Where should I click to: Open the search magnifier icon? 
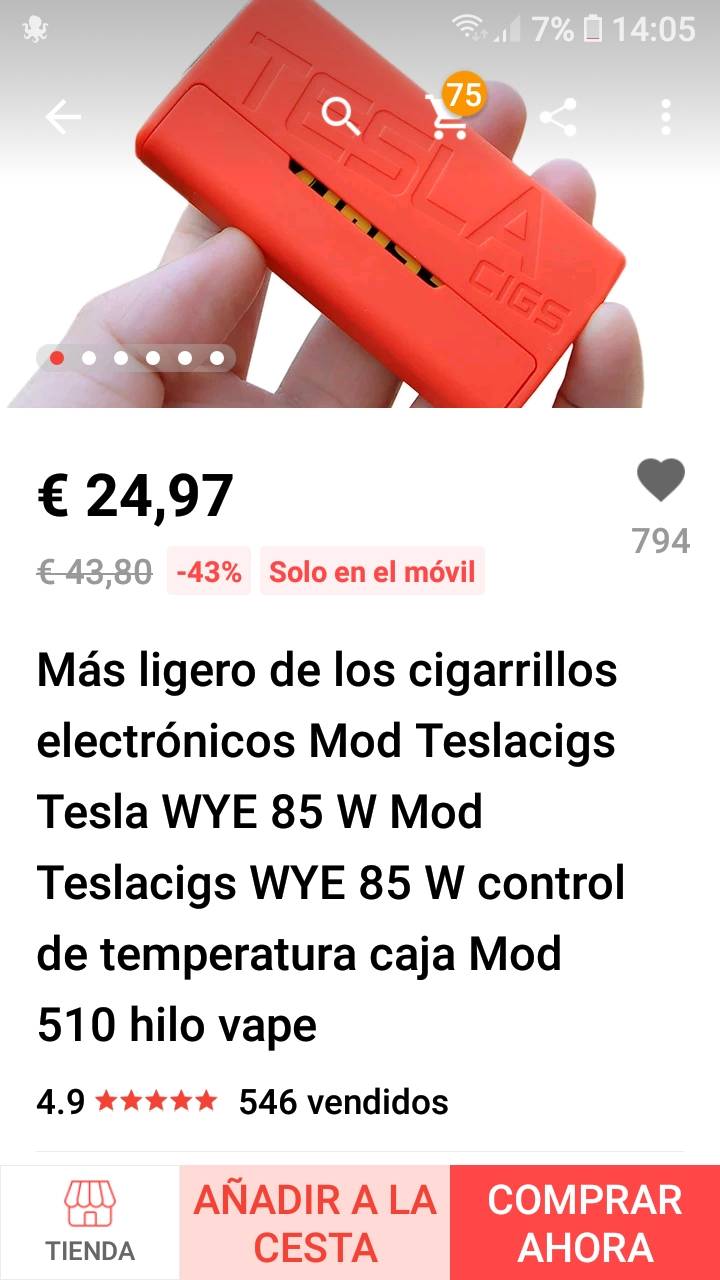click(341, 118)
